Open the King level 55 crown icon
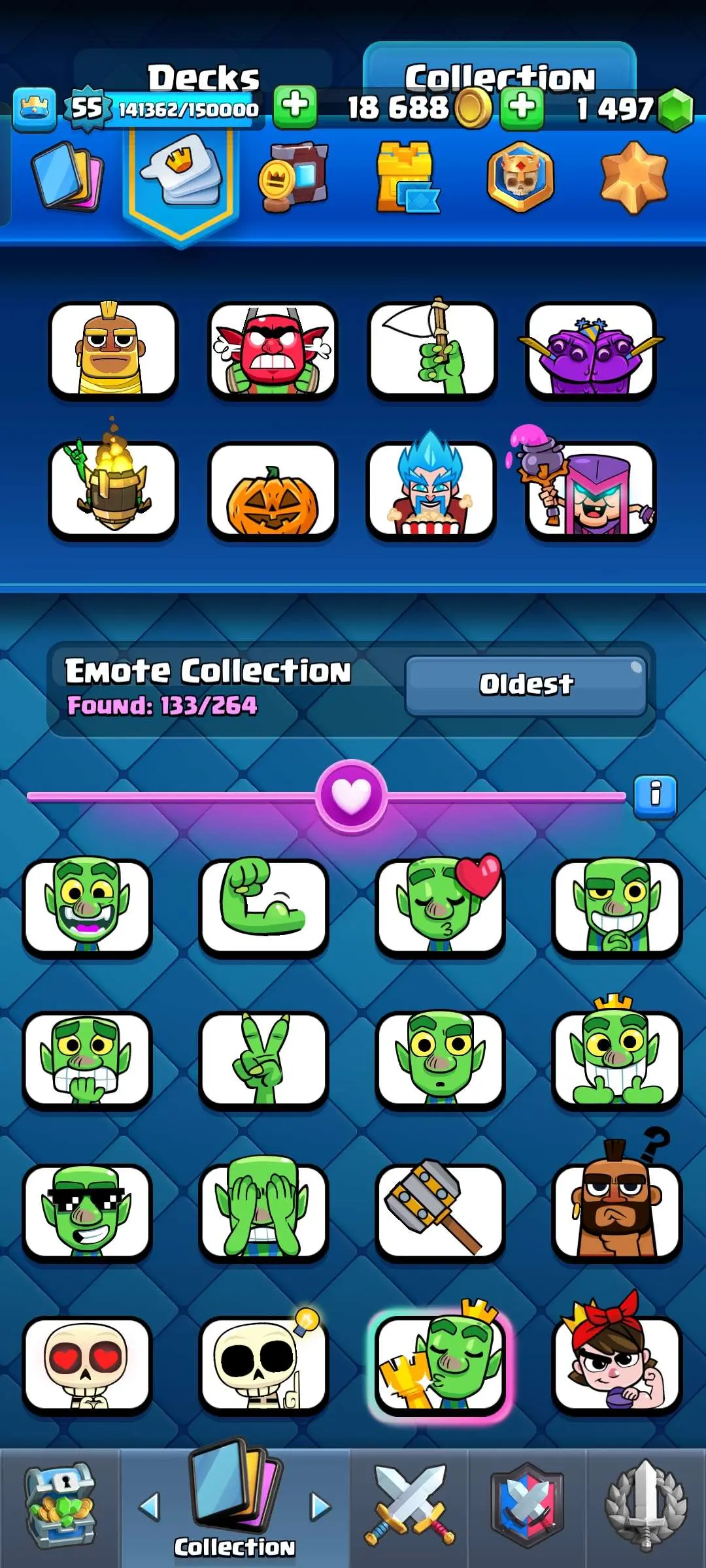Viewport: 706px width, 1568px height. 35,107
